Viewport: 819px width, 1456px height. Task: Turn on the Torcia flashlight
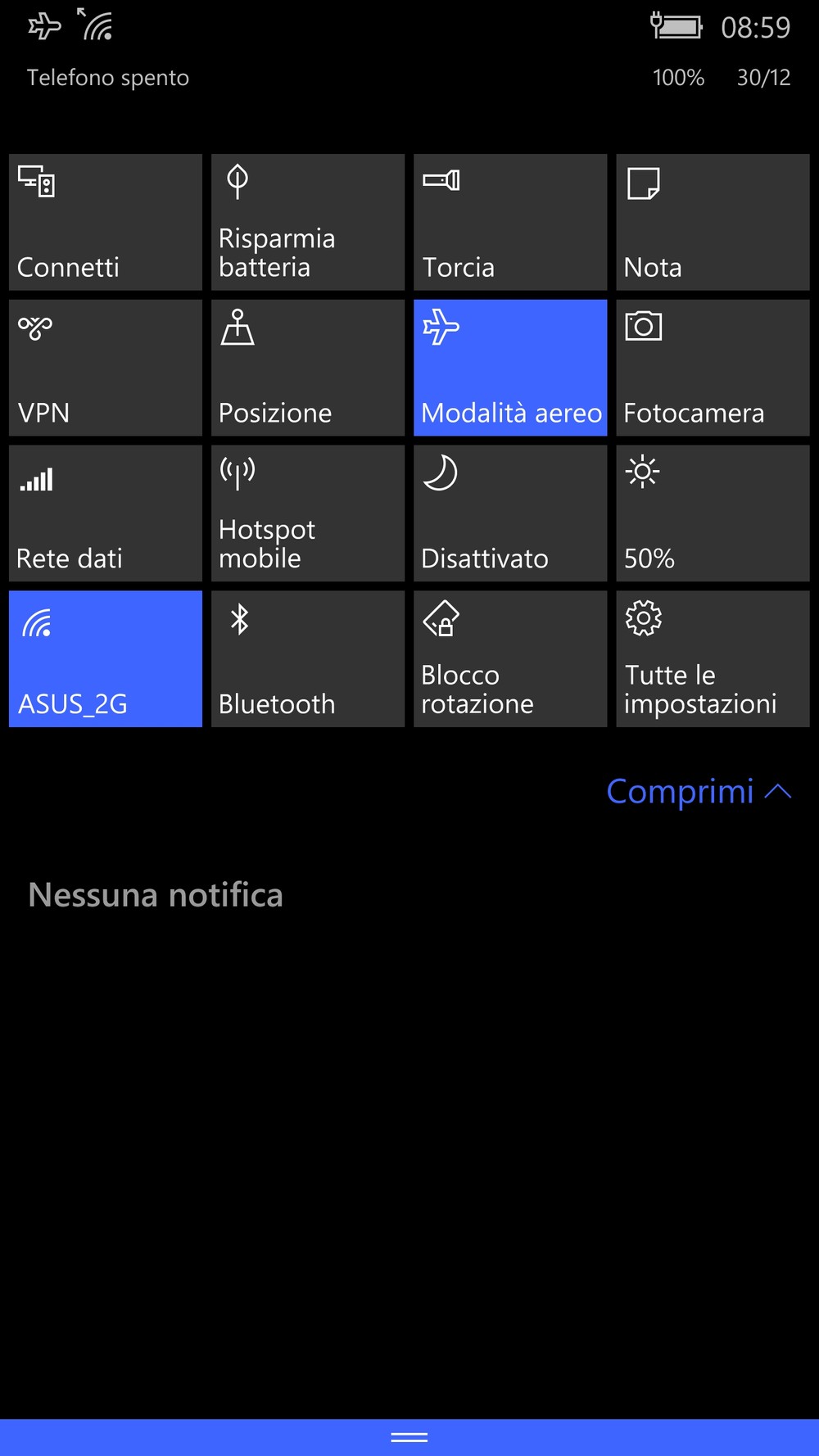click(x=509, y=222)
